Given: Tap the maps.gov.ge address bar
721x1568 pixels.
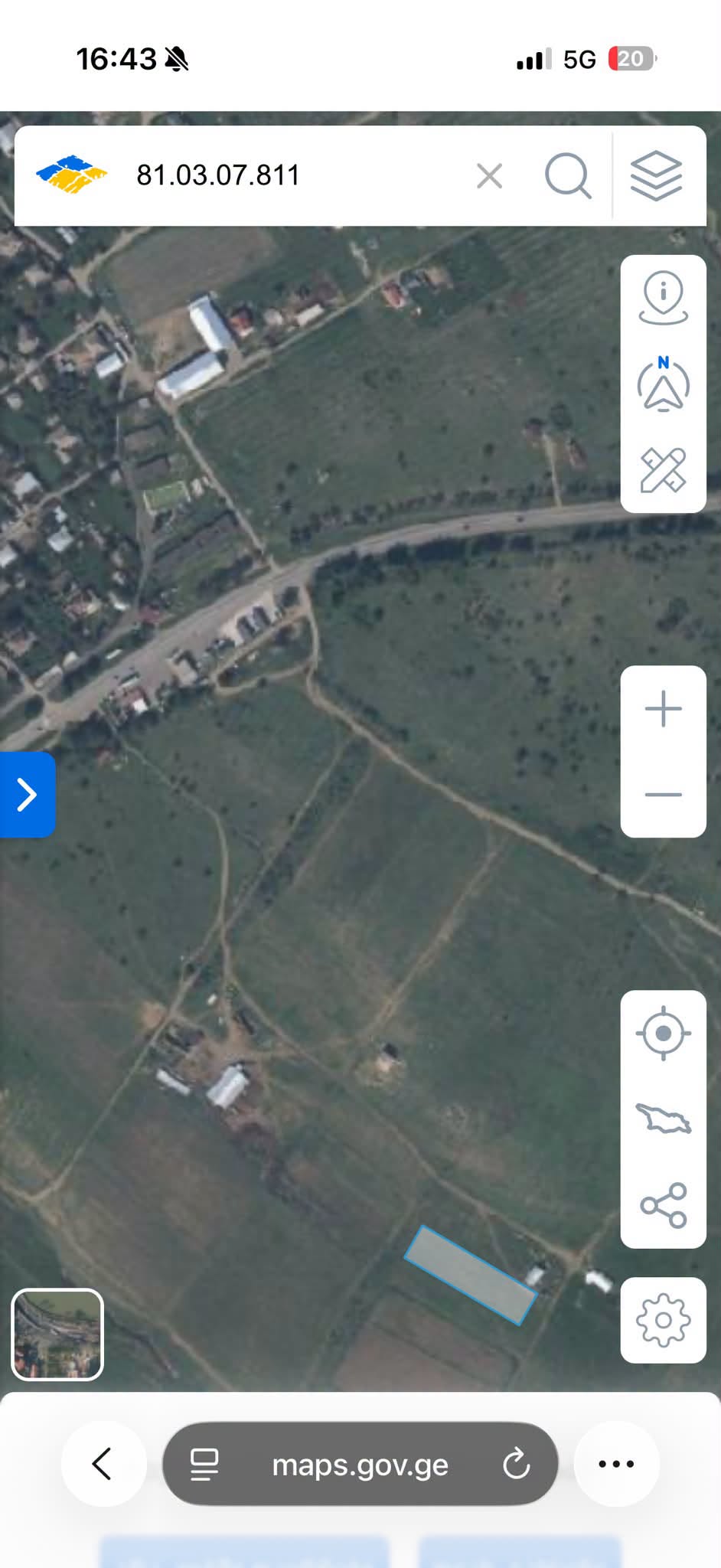Looking at the screenshot, I should tap(360, 1464).
